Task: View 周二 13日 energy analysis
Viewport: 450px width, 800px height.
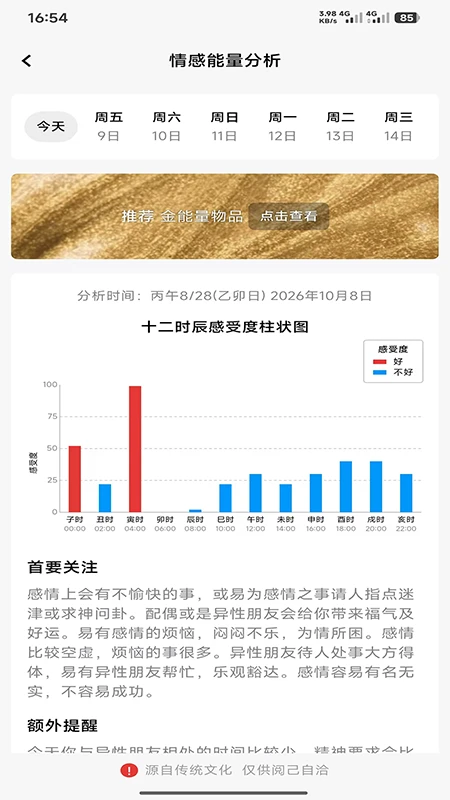Action: tap(340, 127)
